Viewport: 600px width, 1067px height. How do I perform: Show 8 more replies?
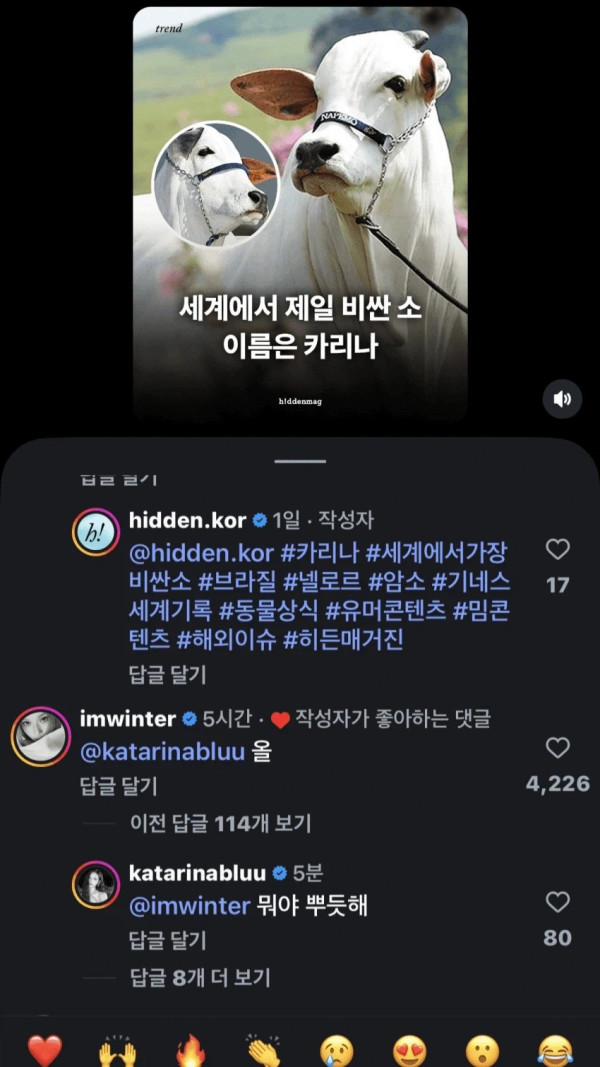pos(199,978)
